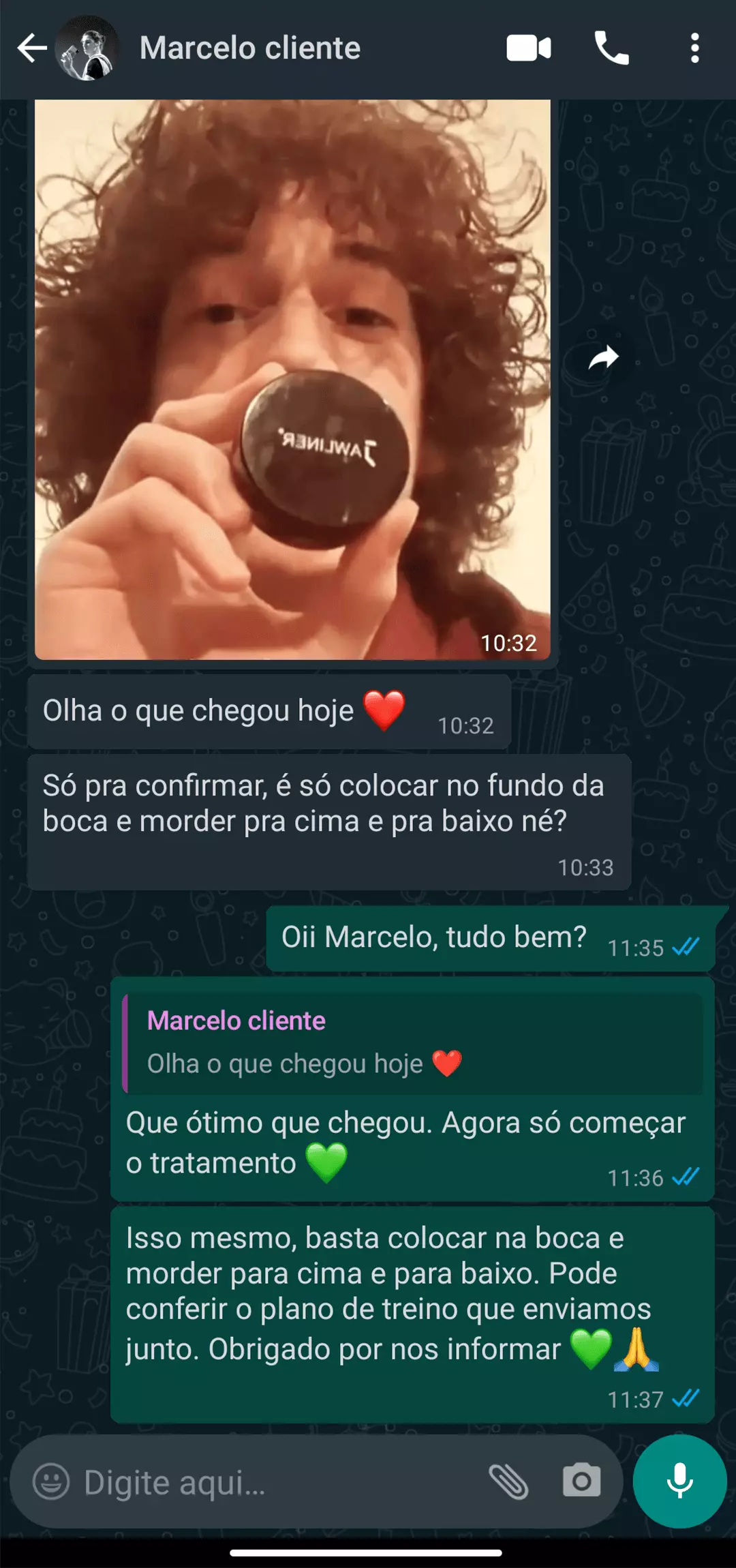This screenshot has width=736, height=1568.
Task: Start a video call with Marcelo
Action: 529,48
